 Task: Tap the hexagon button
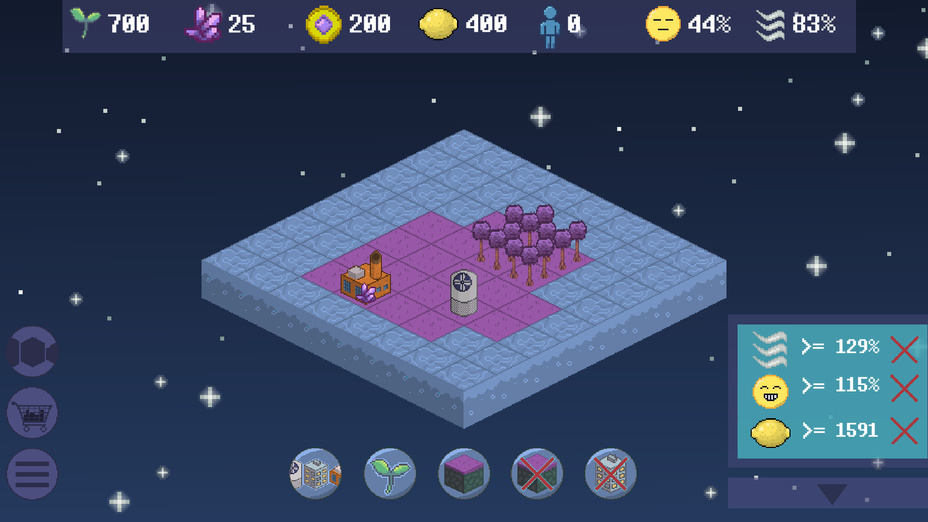point(32,352)
